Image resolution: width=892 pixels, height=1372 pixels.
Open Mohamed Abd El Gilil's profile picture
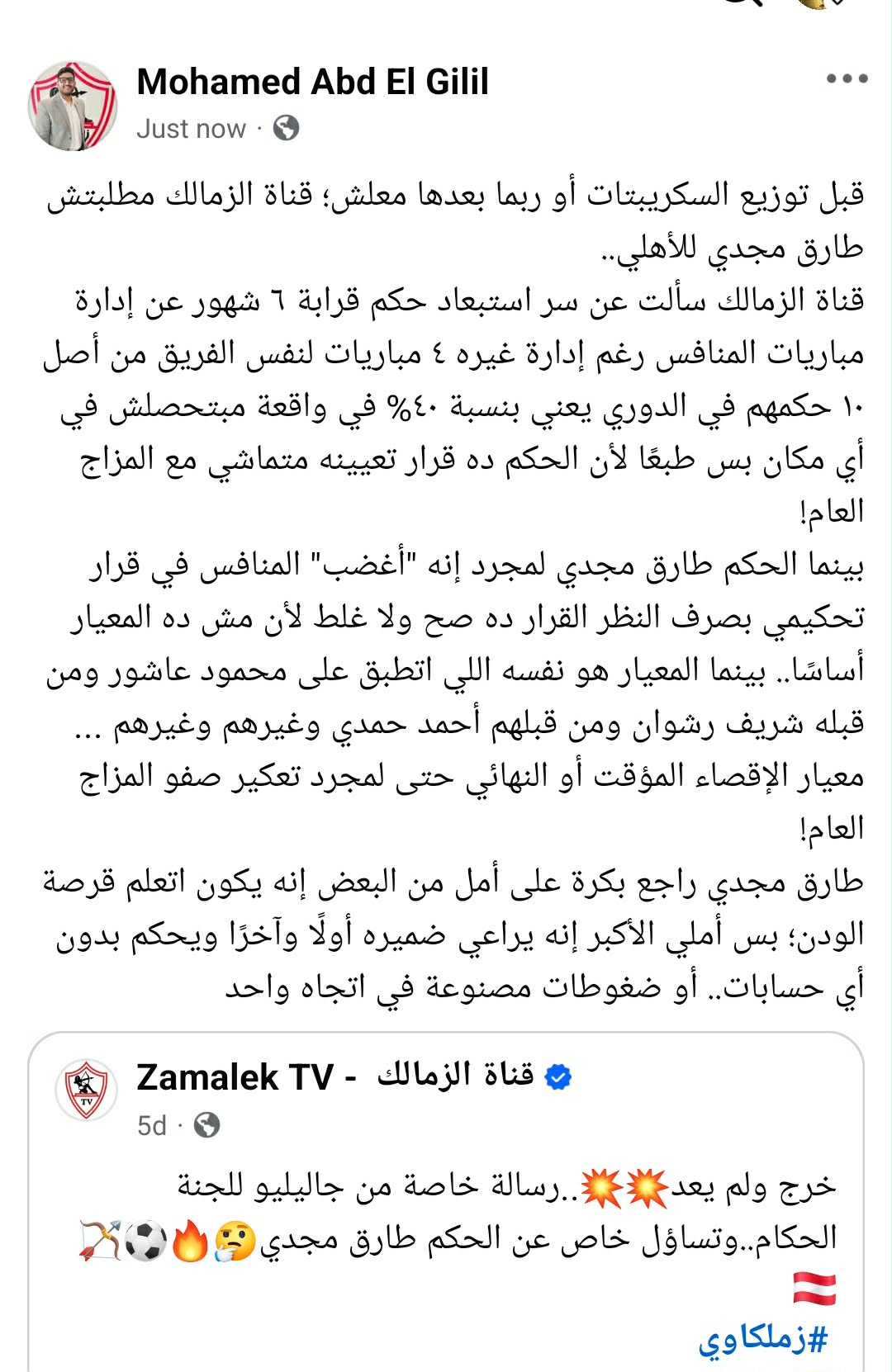(x=76, y=100)
